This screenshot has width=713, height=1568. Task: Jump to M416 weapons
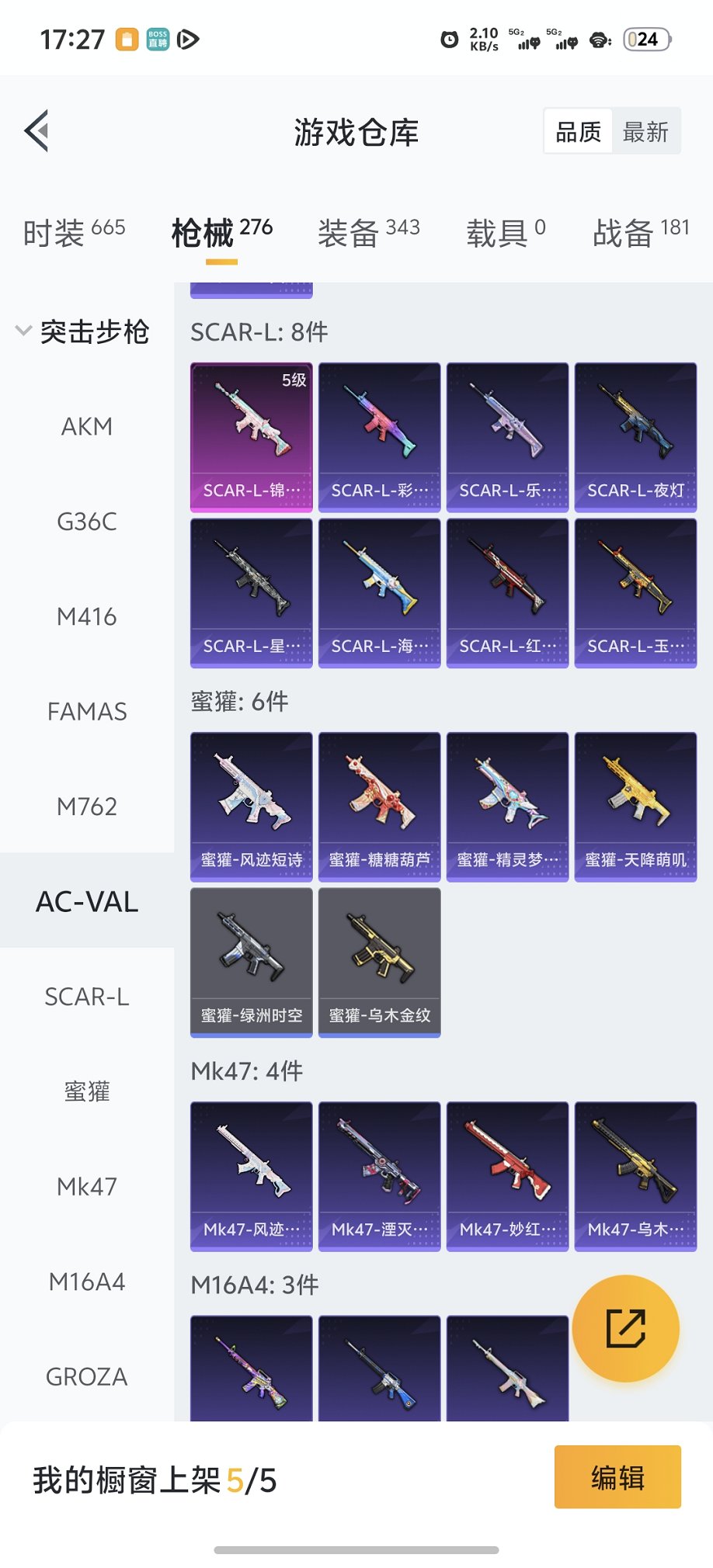pyautogui.click(x=87, y=617)
